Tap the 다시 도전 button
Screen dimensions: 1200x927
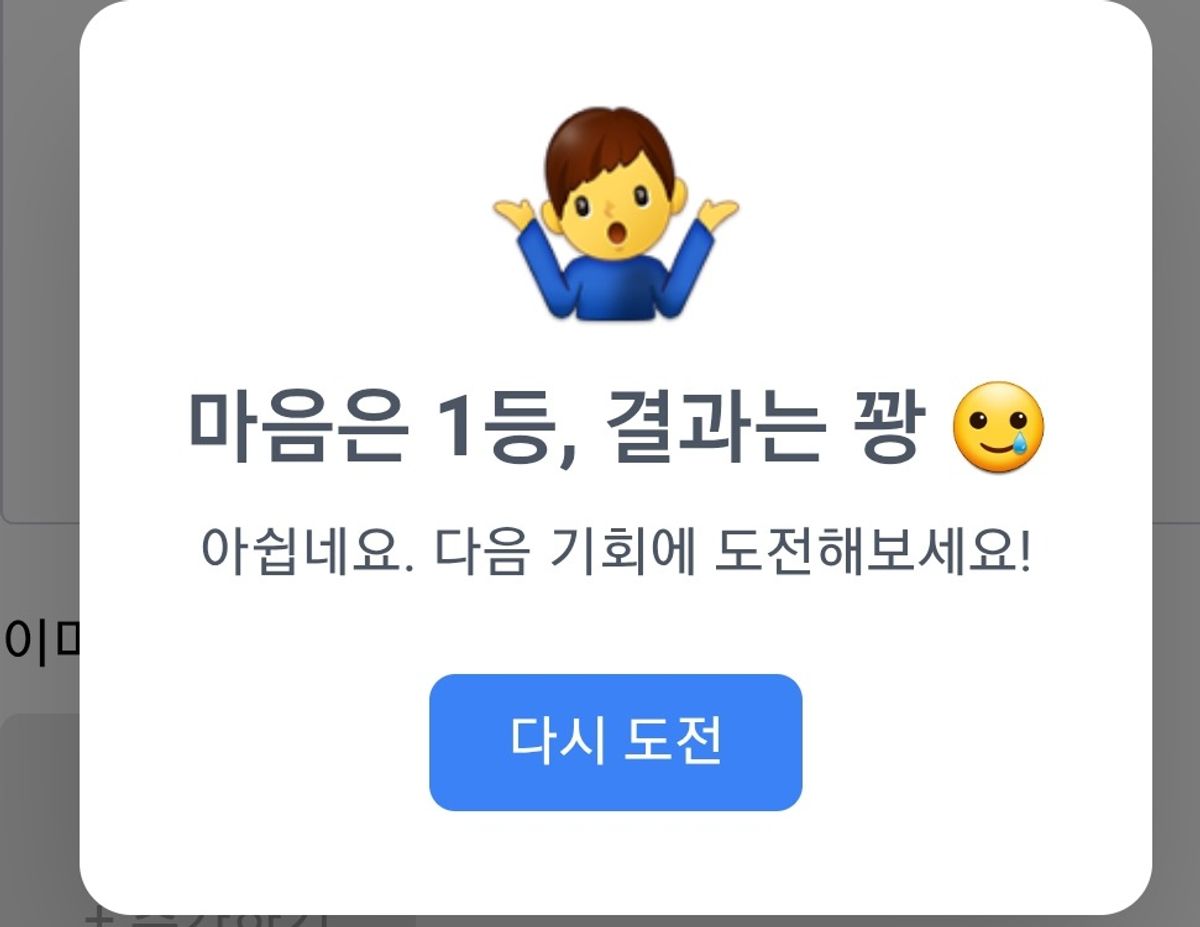click(x=615, y=742)
